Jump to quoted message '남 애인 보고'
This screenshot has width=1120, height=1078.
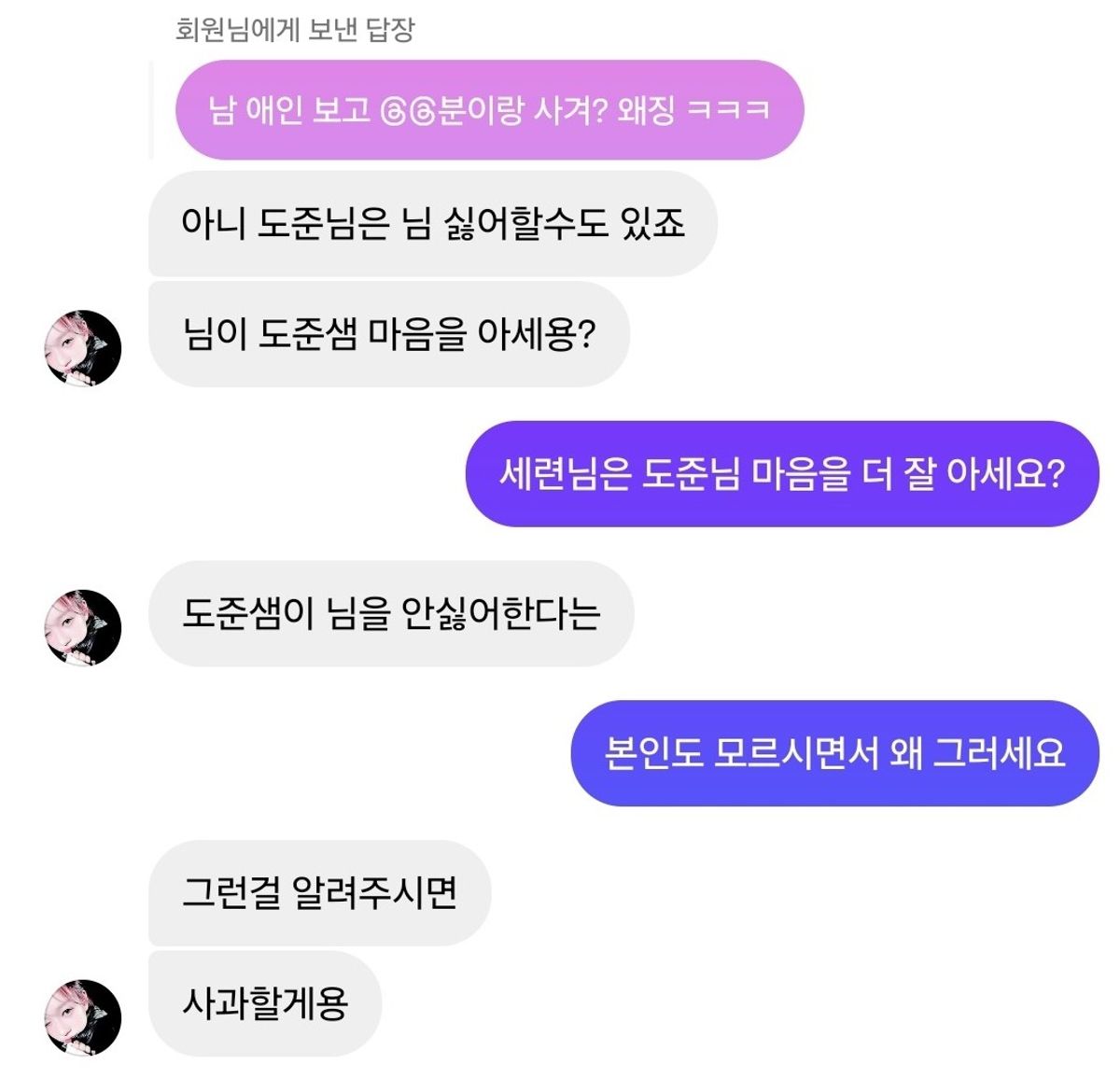489,110
